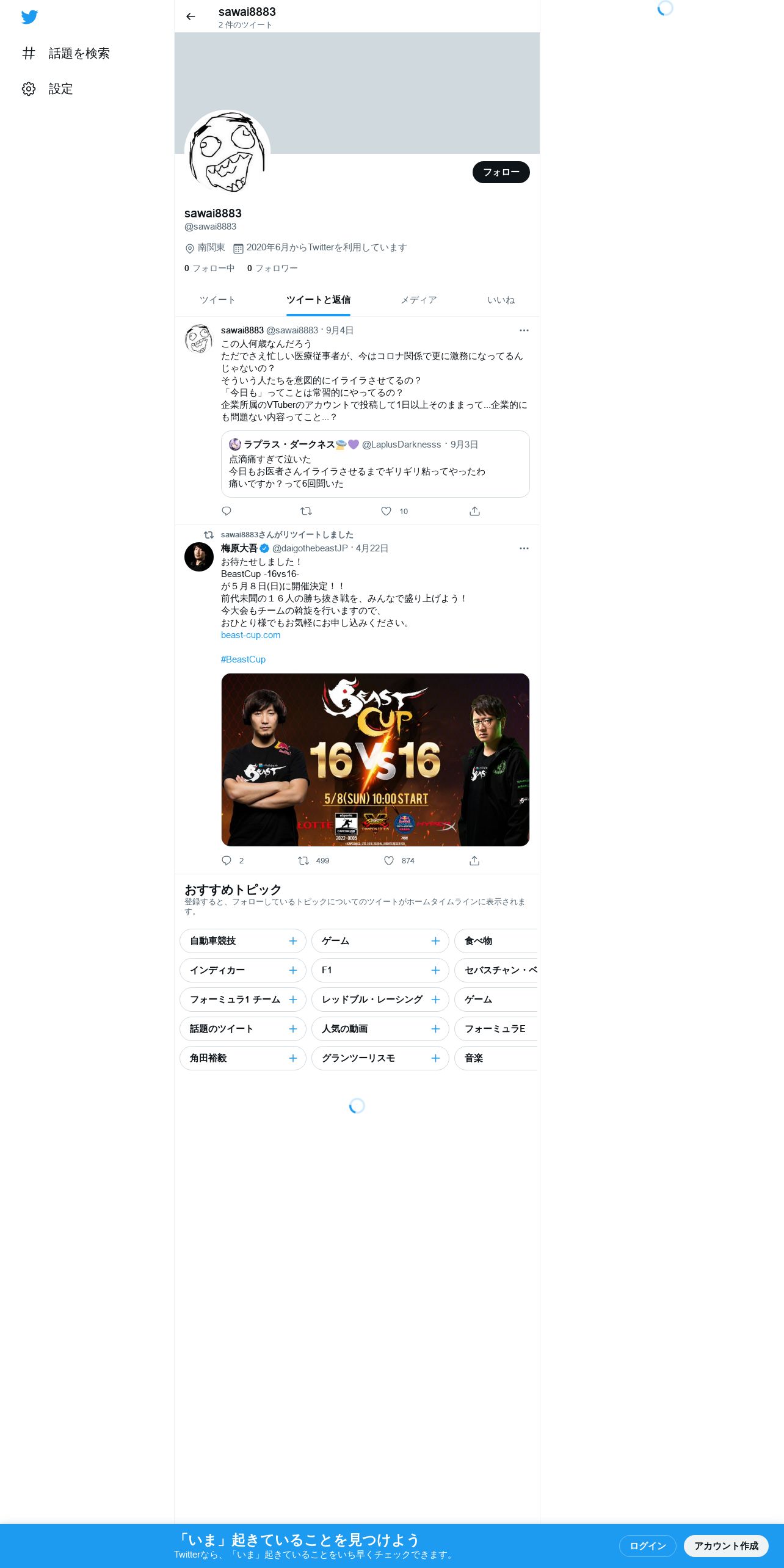Open the beast-cup.com link
This screenshot has width=784, height=1568.
click(x=250, y=635)
